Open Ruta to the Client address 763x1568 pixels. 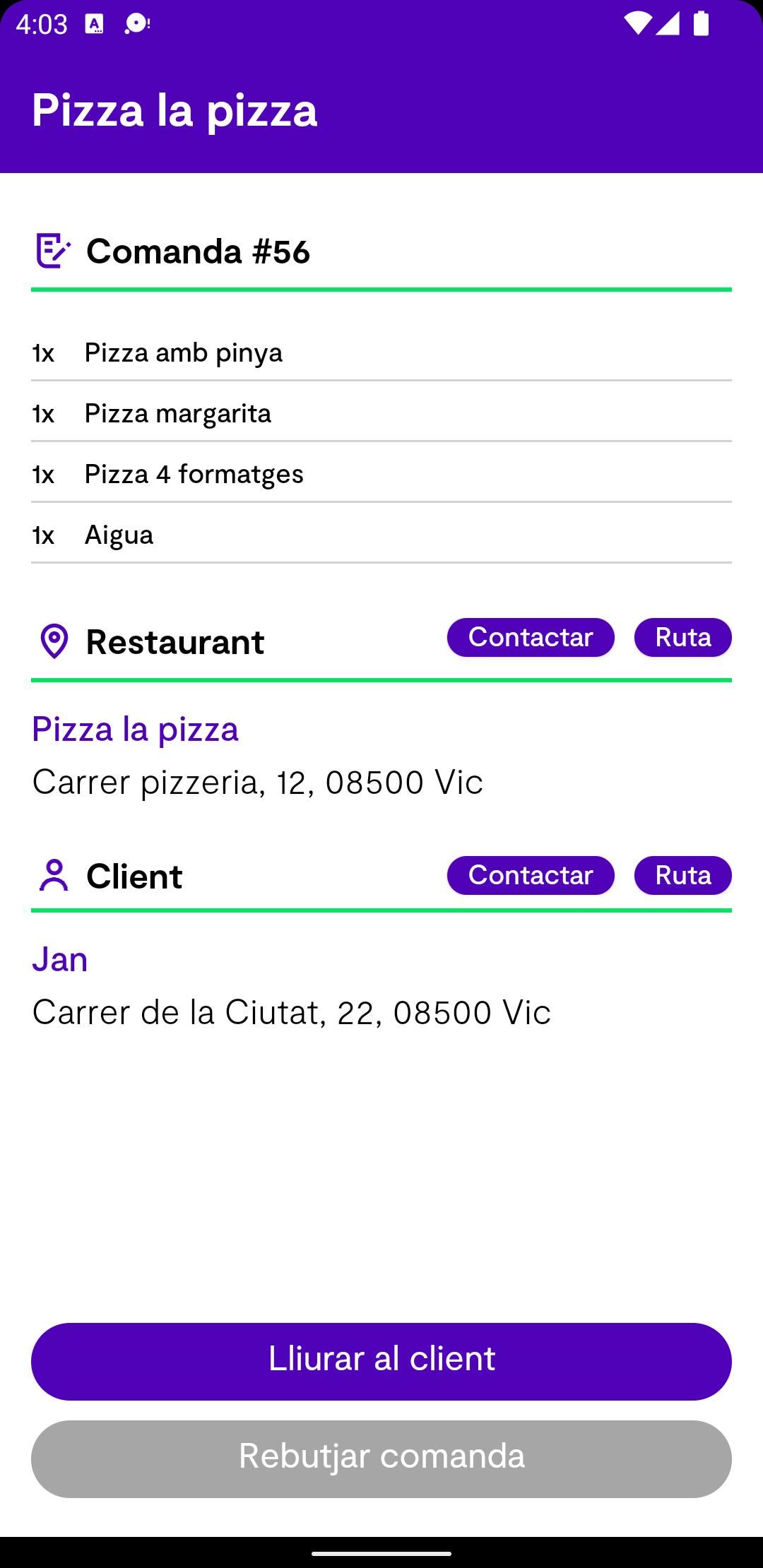pyautogui.click(x=682, y=875)
